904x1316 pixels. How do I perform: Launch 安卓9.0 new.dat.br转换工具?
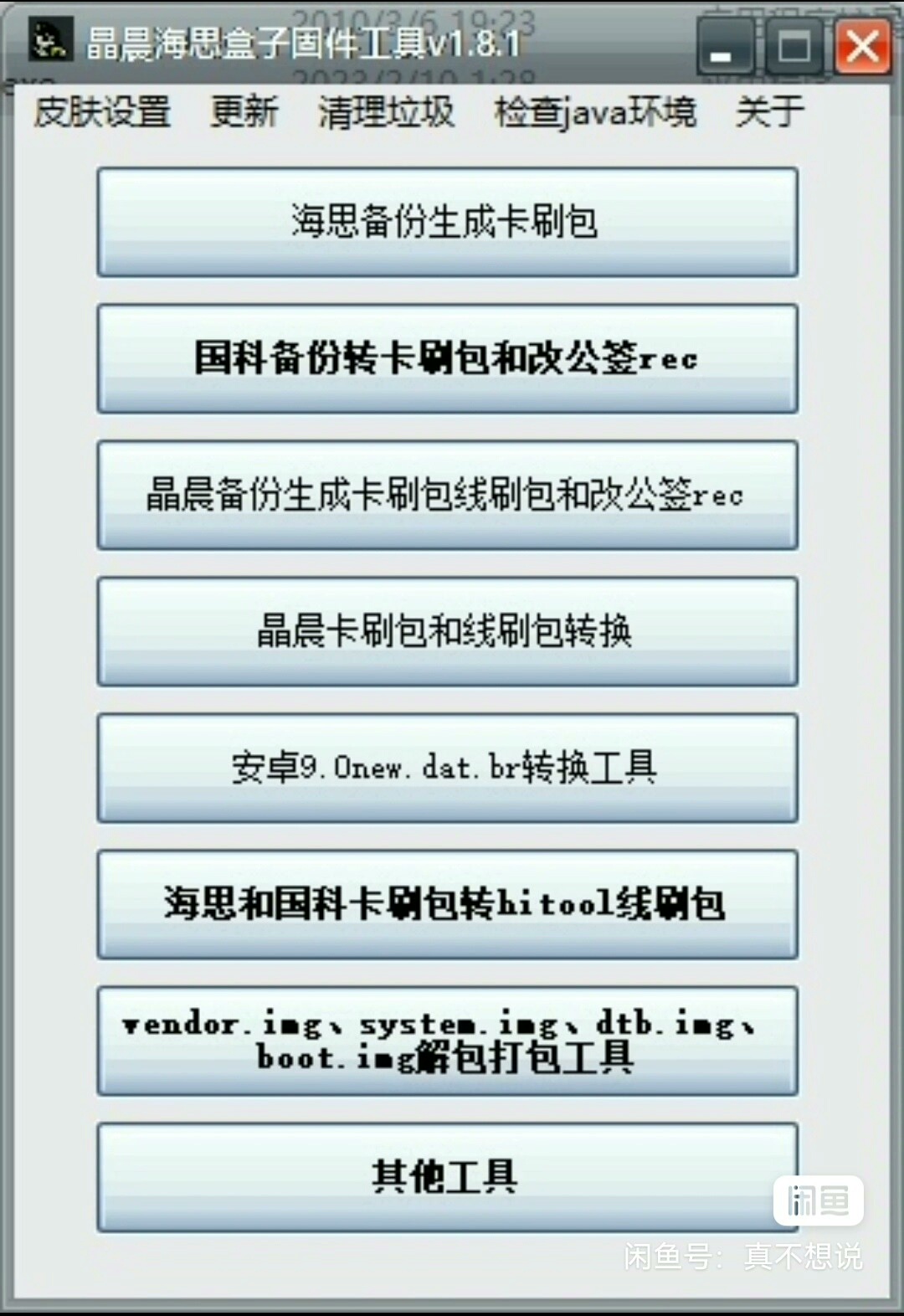click(x=447, y=768)
